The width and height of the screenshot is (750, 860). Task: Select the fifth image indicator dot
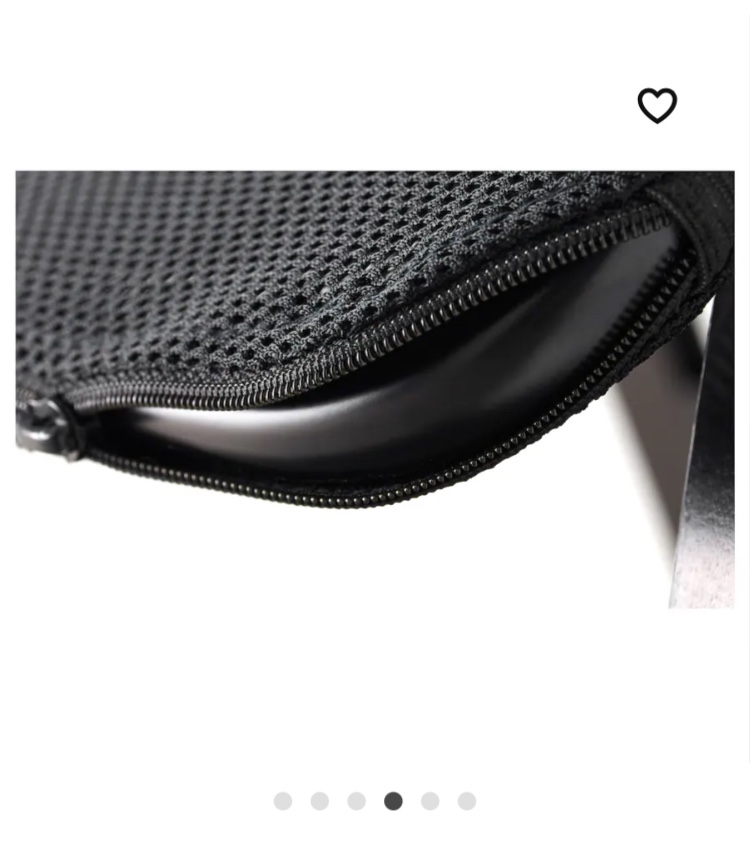[x=430, y=801]
